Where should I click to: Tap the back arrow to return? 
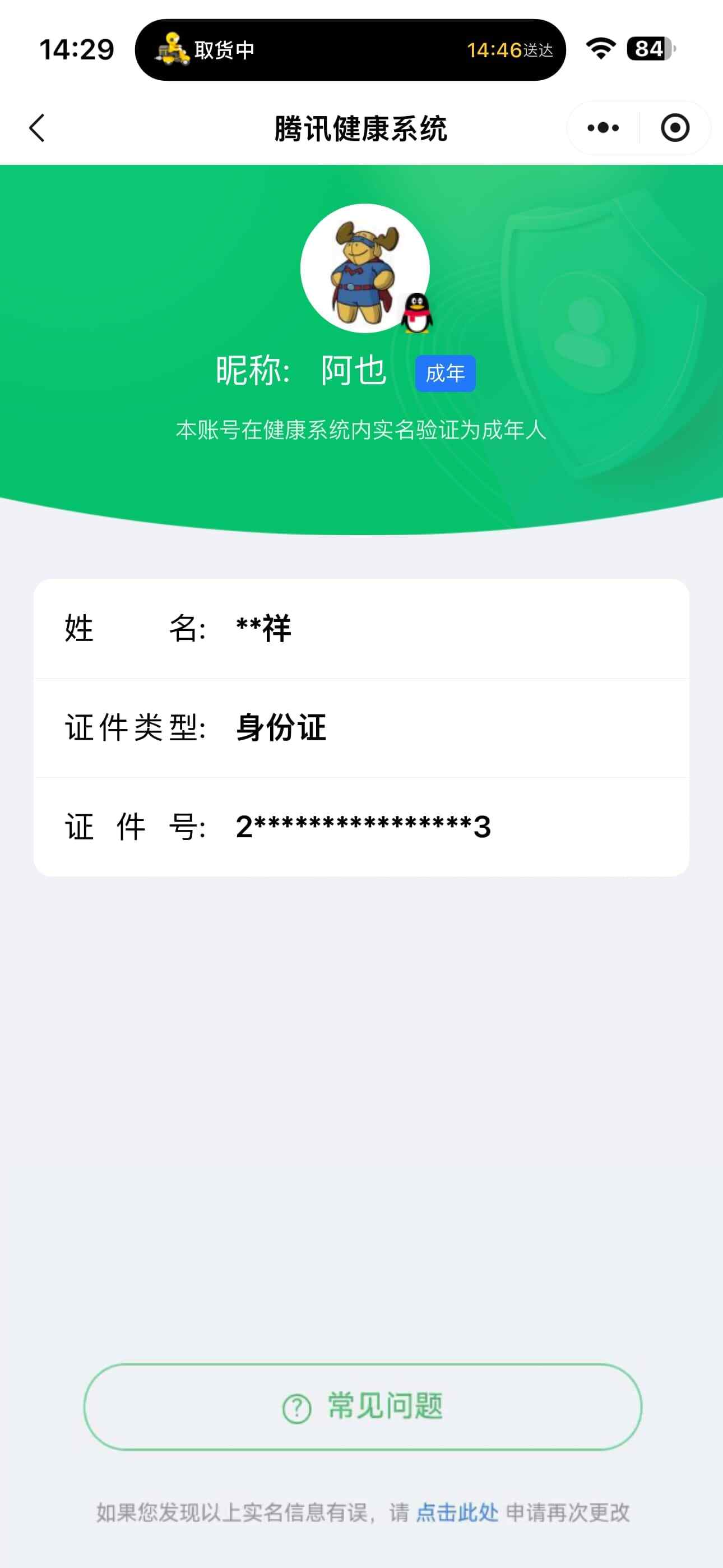point(38,128)
